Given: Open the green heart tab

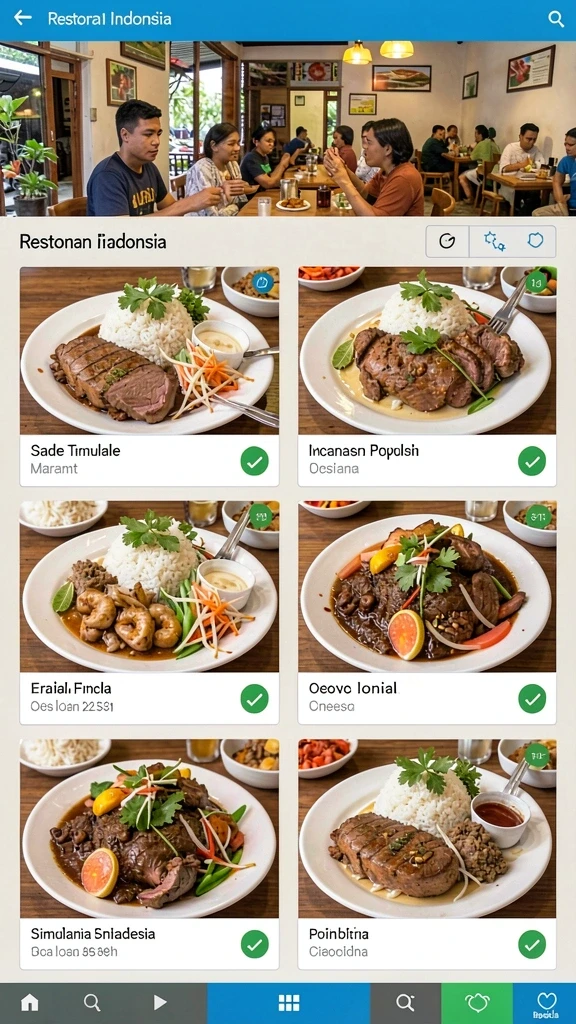Looking at the screenshot, I should pos(477,1003).
